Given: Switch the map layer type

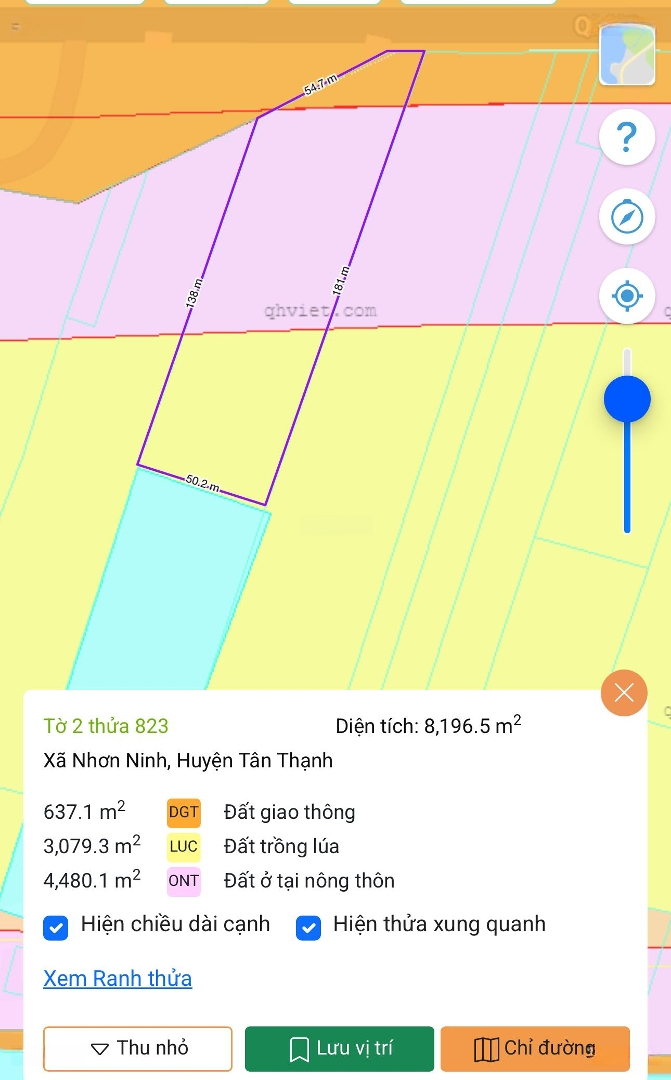Looking at the screenshot, I should click(x=627, y=55).
